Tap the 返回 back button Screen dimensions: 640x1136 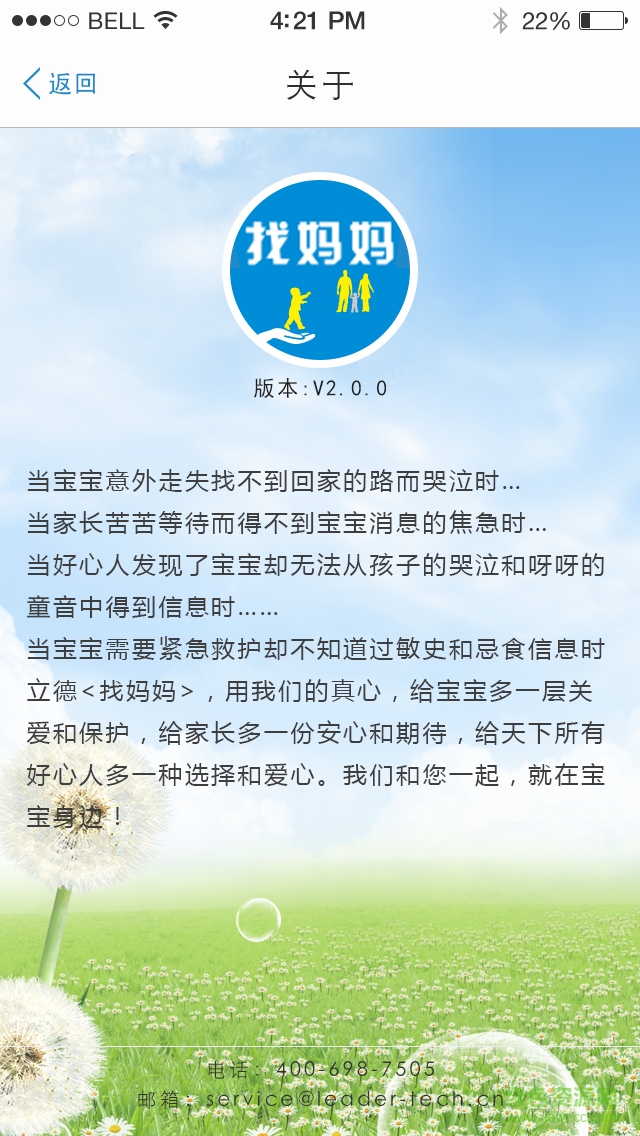coord(60,84)
